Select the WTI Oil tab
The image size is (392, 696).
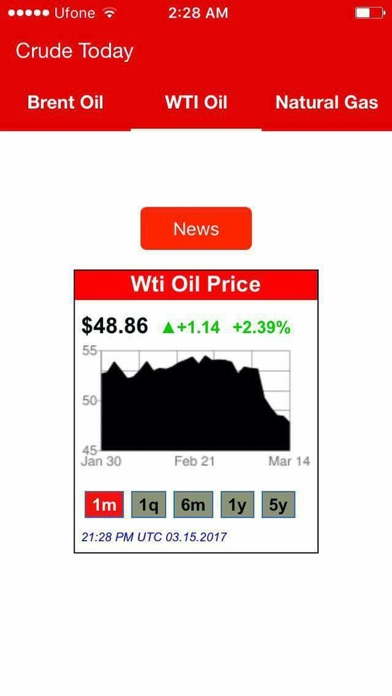click(x=196, y=103)
